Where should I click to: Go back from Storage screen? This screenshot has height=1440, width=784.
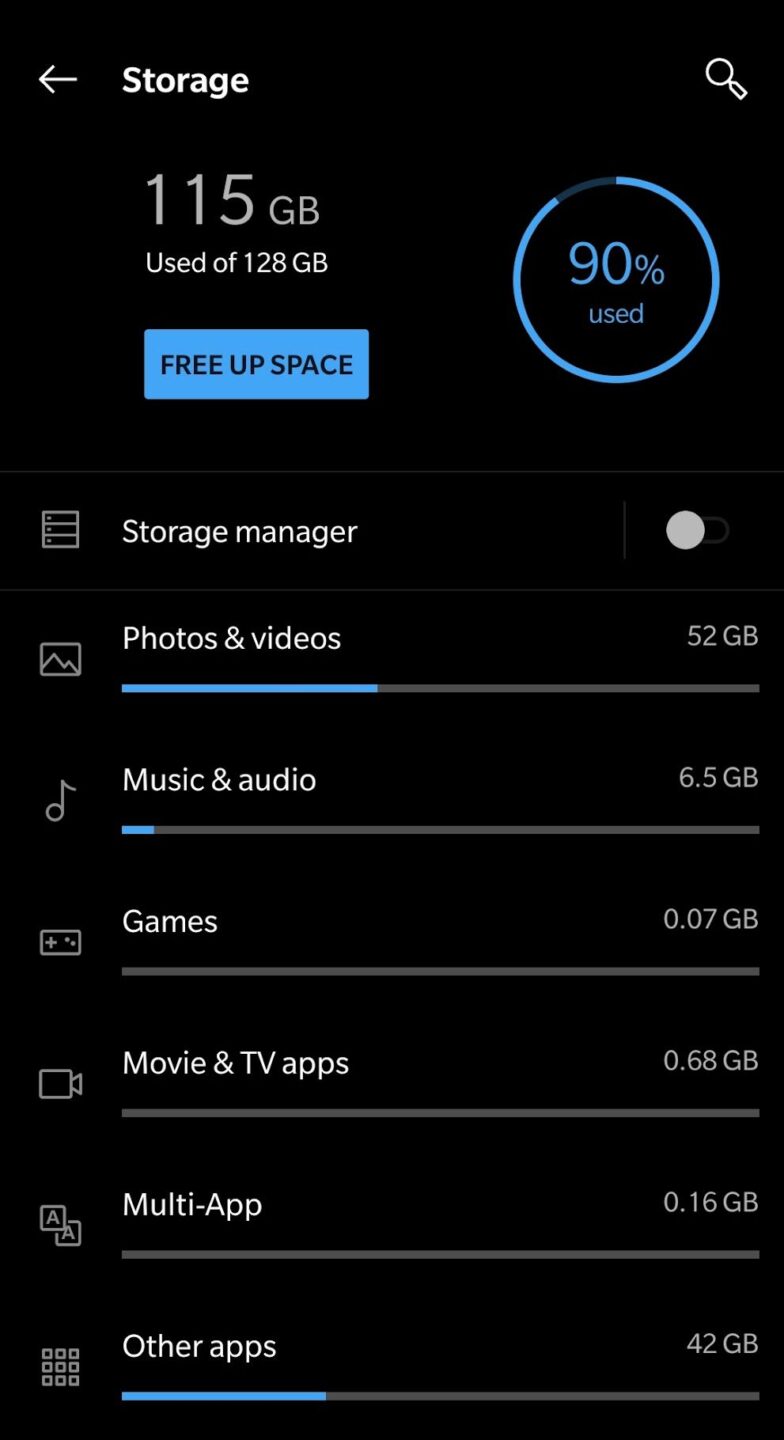[x=57, y=80]
